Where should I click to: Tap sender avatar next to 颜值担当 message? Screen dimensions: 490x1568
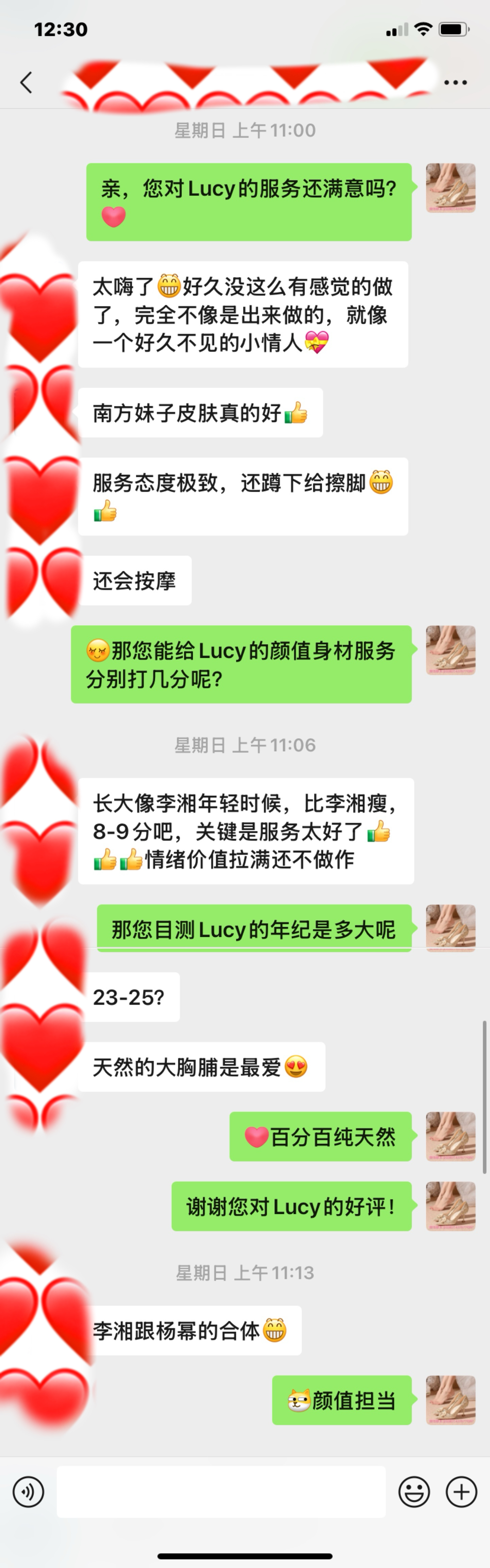[x=450, y=1400]
